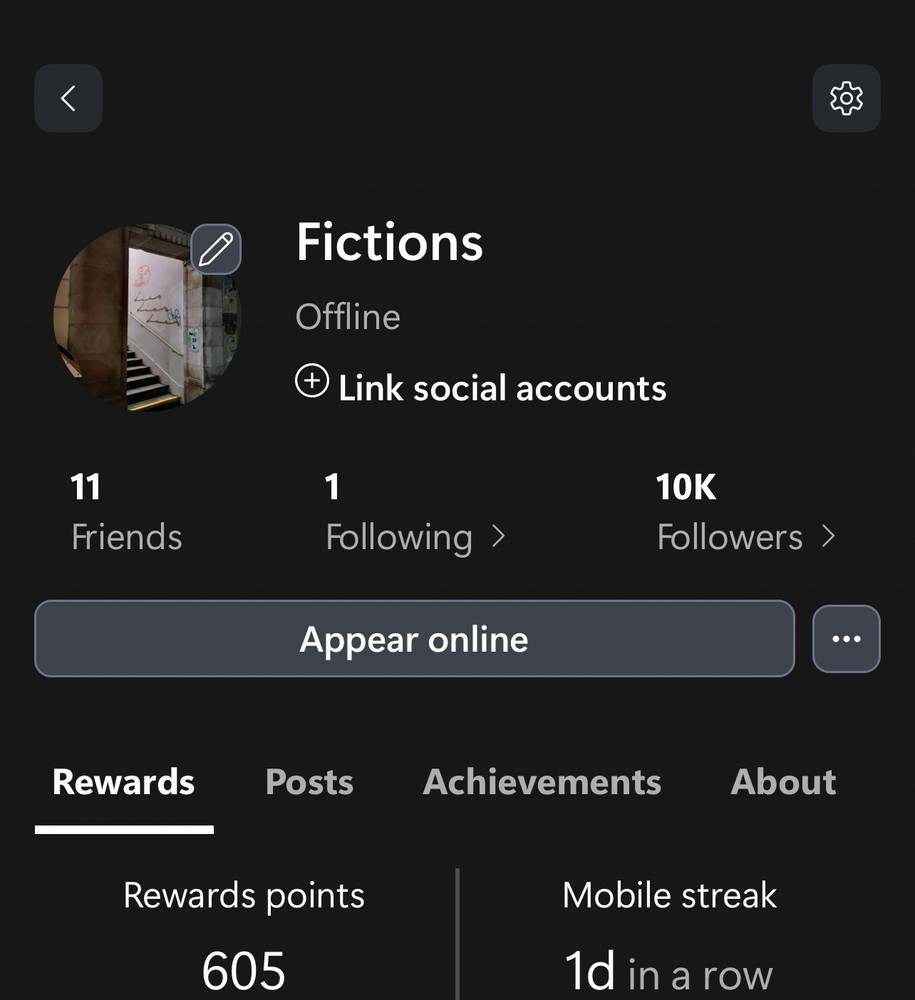Tap the Appear online button
The width and height of the screenshot is (915, 1000).
pos(414,639)
